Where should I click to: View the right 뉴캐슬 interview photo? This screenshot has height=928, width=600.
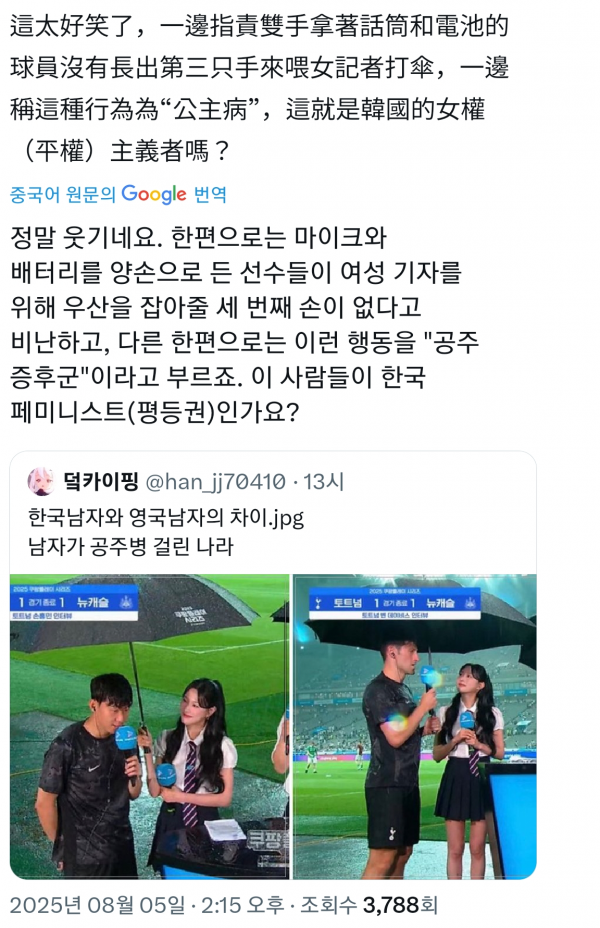tap(414, 727)
